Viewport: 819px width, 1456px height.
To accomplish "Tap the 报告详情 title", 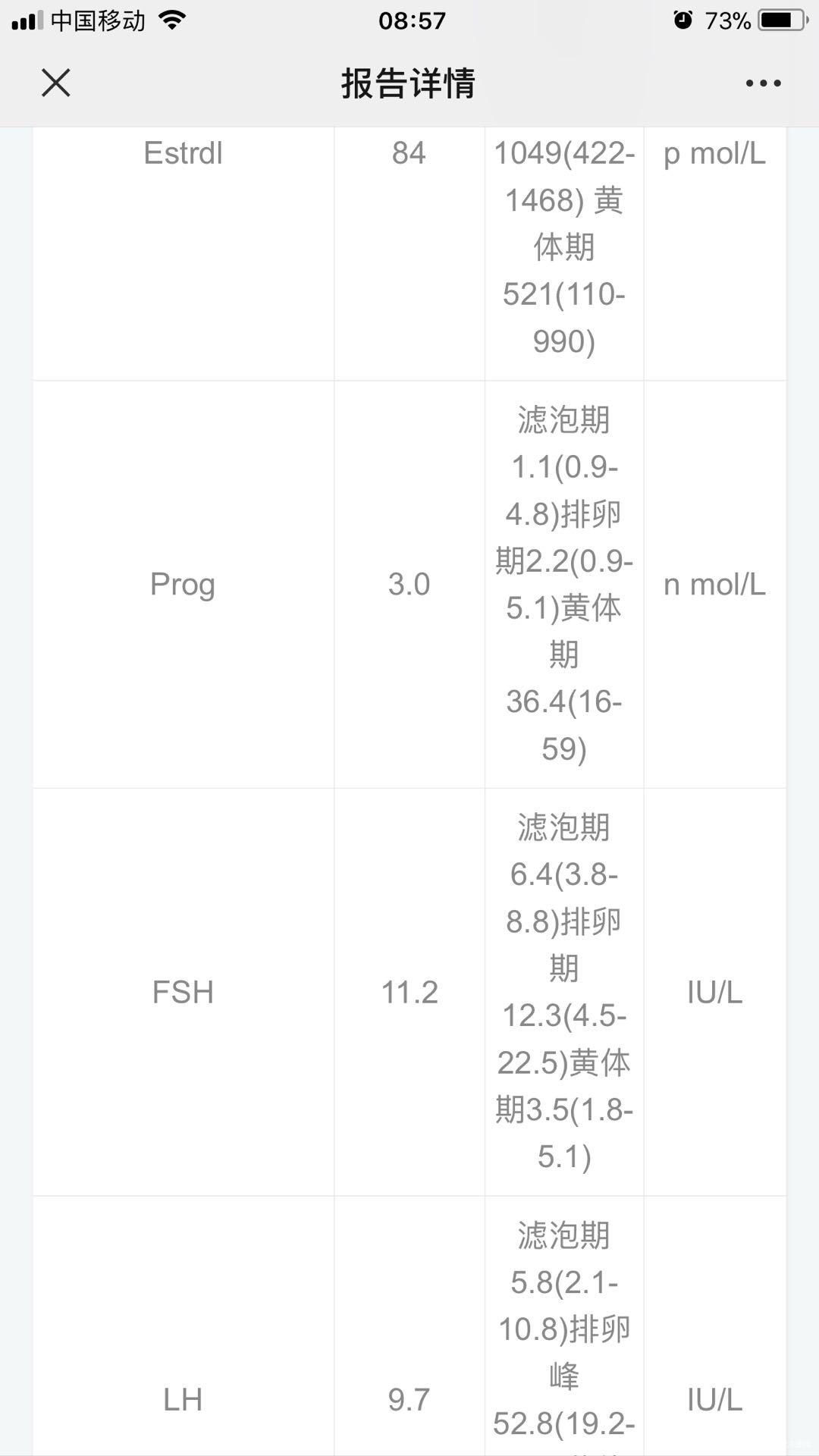I will (409, 85).
